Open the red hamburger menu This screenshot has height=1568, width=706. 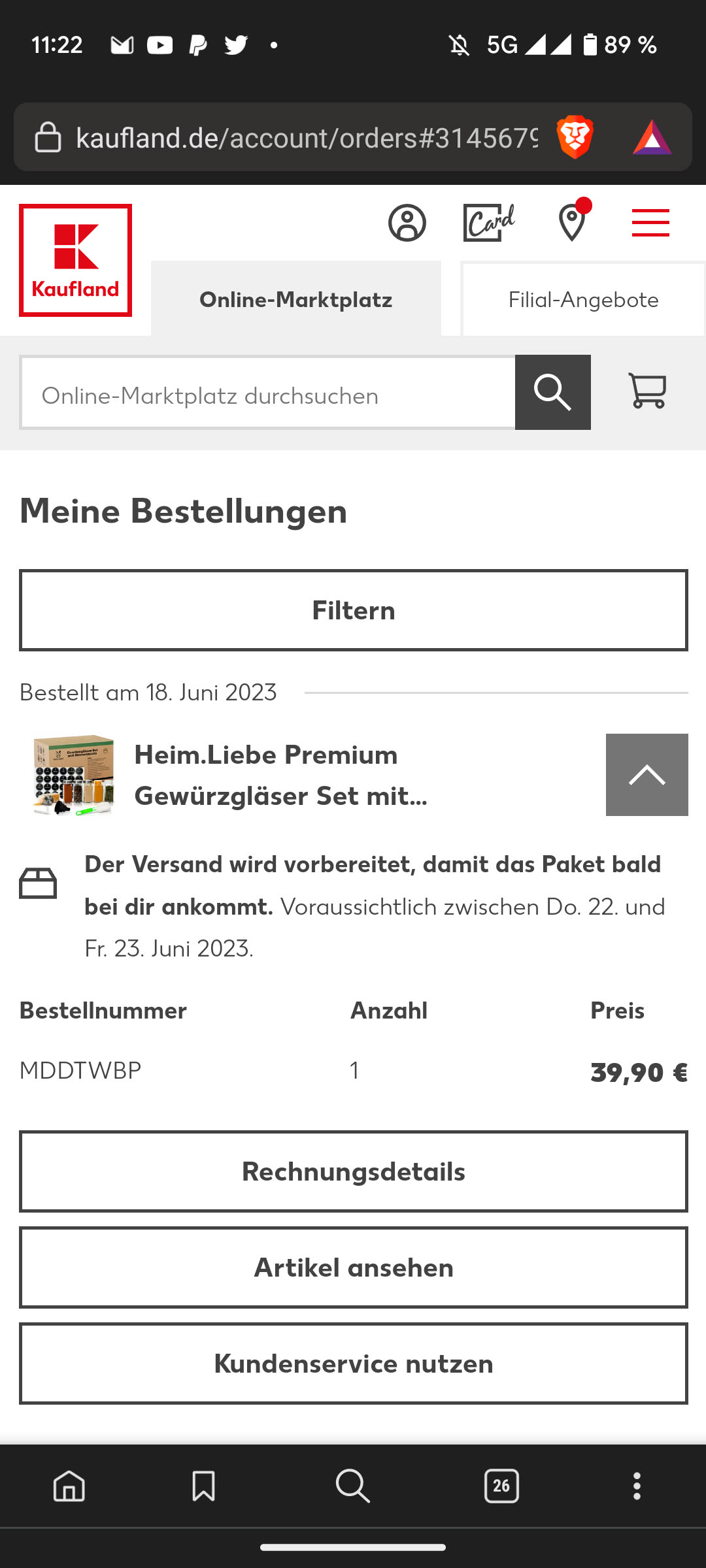pos(650,223)
